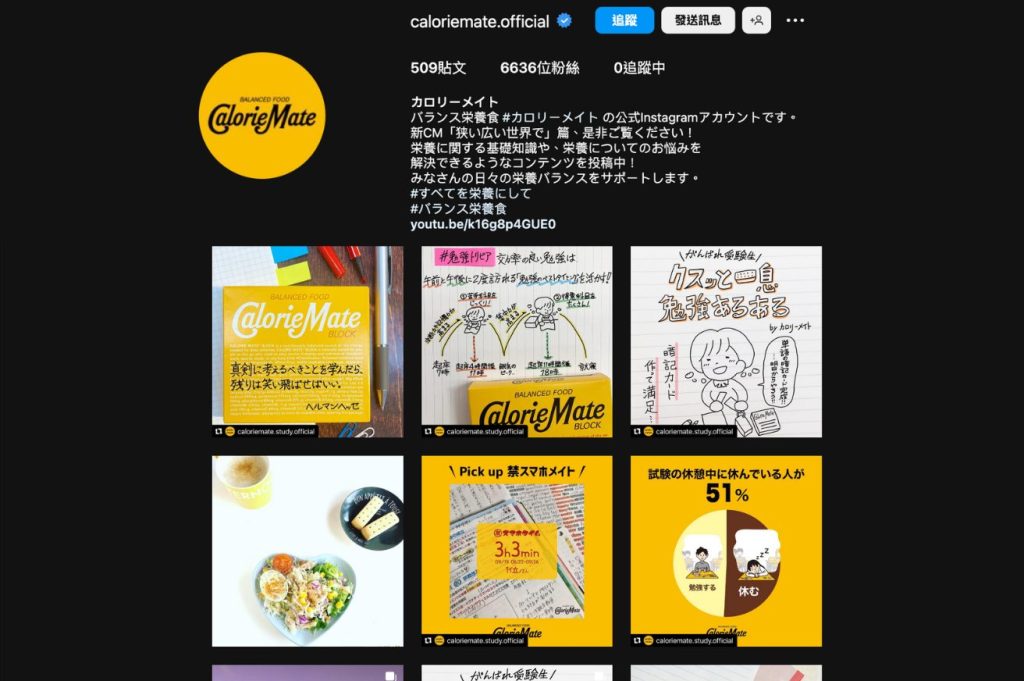View the CalorieMate profile picture

pos(262,115)
